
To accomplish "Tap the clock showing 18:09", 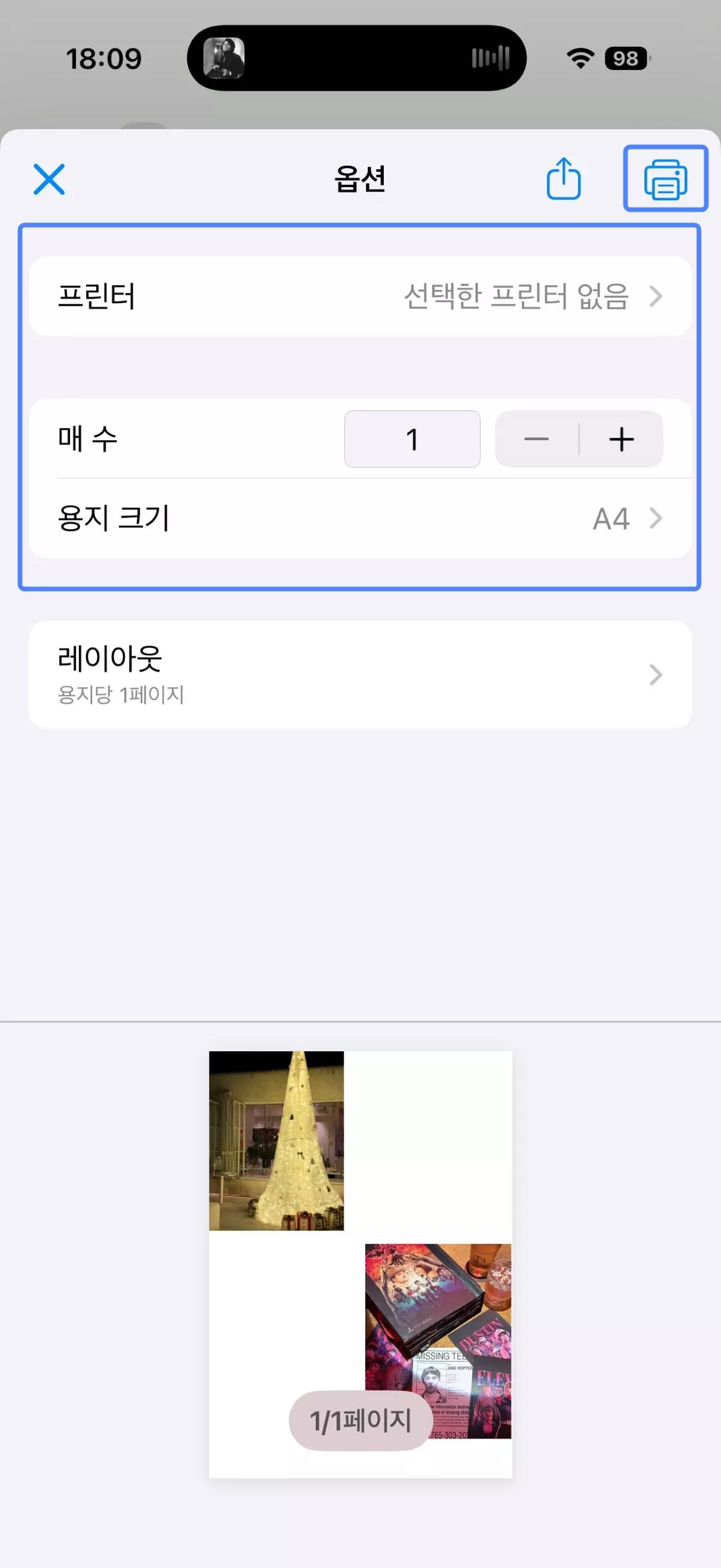I will tap(105, 59).
